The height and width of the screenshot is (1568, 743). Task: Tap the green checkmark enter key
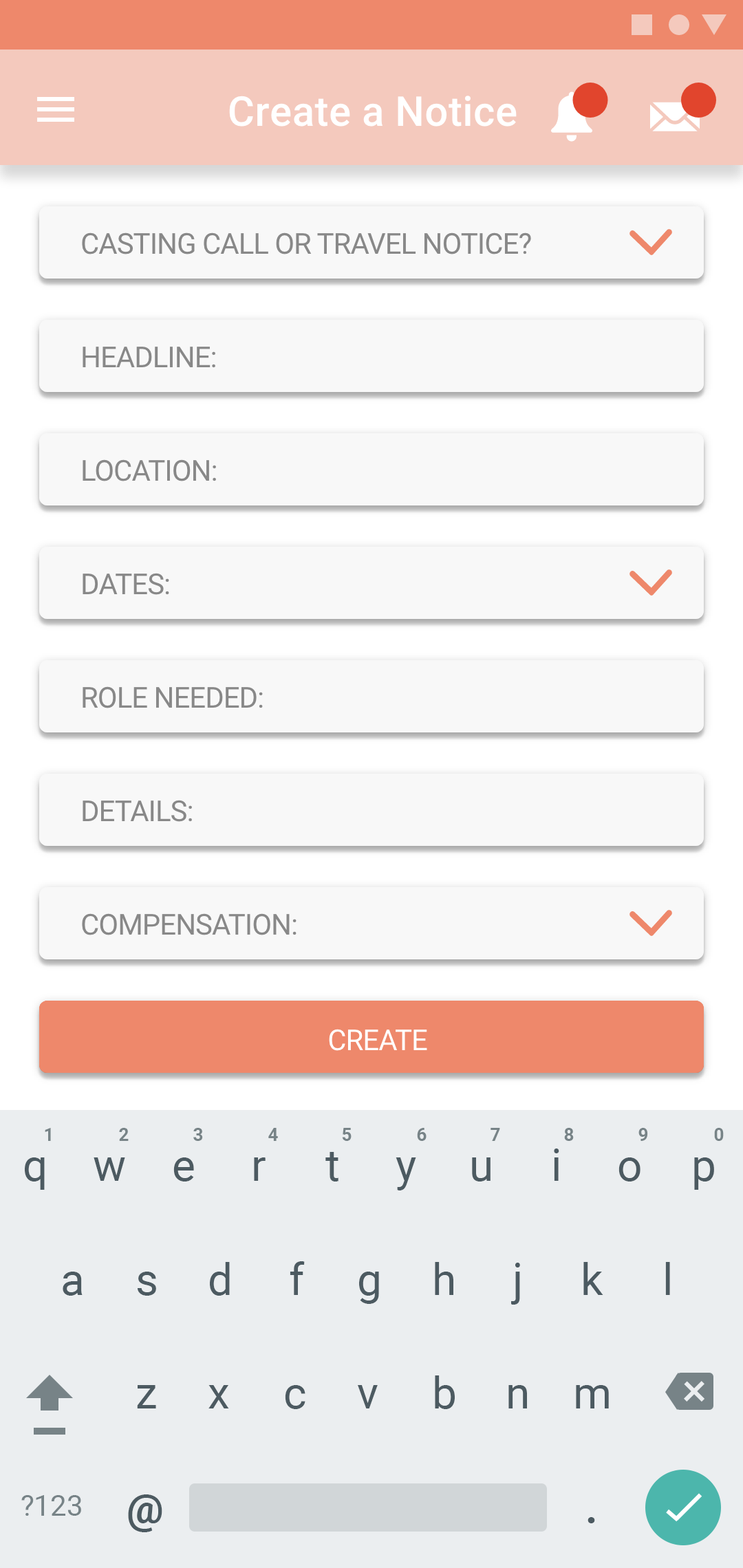683,1507
